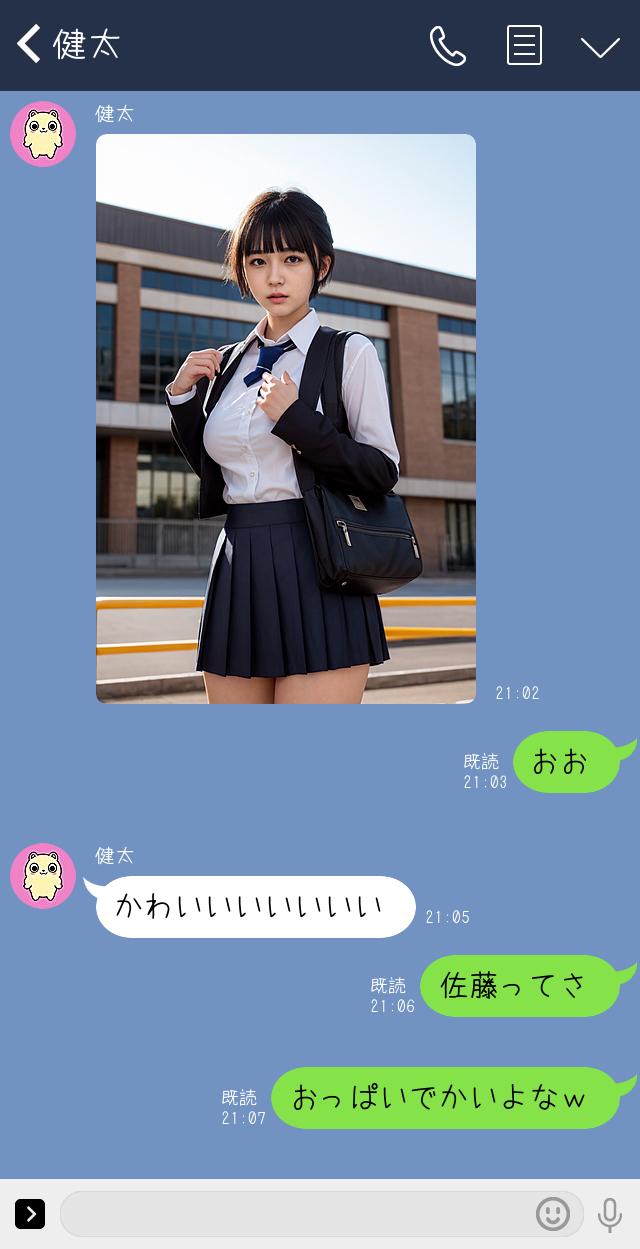Screen dimensions: 640x1249
Task: Go back from the chat with 健太
Action: click(x=29, y=44)
